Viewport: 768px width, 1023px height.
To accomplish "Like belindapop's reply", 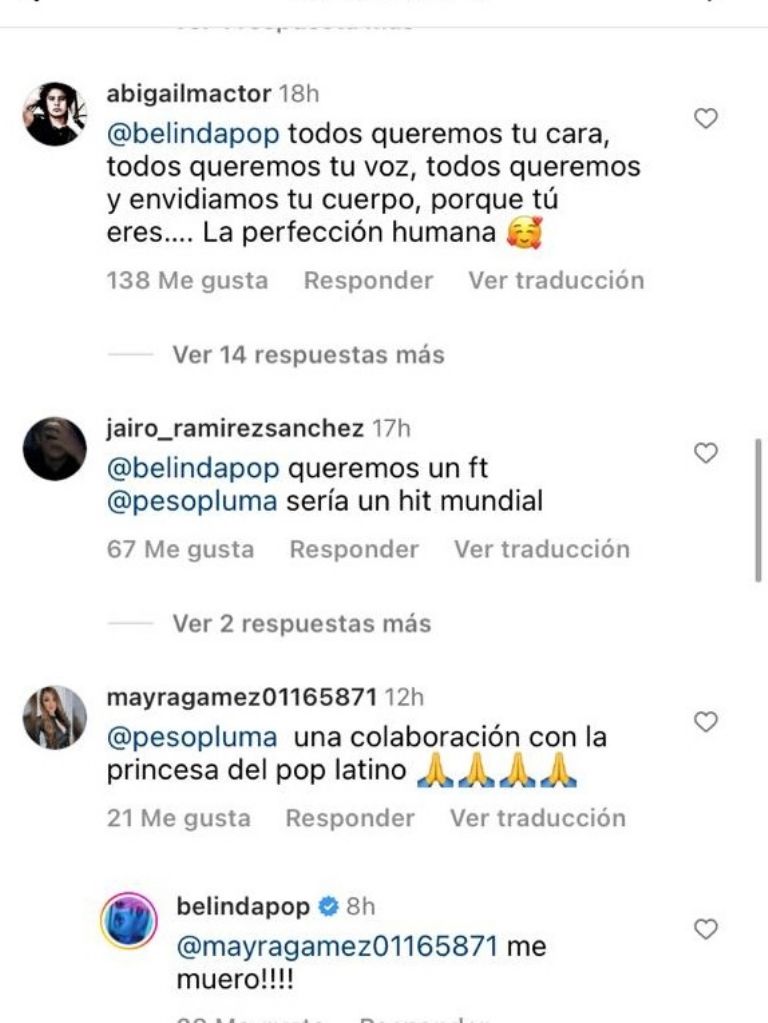I will point(706,930).
